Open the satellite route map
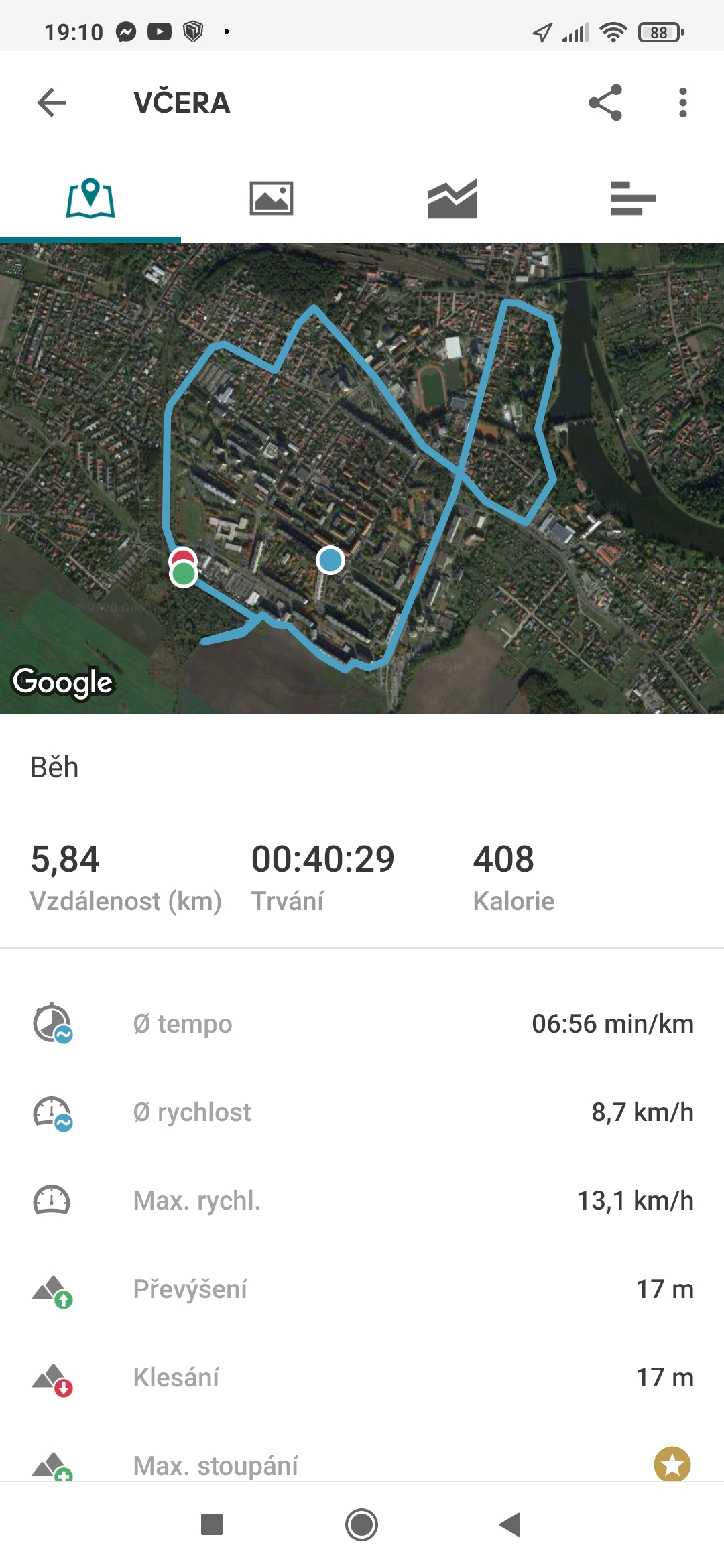 pyautogui.click(x=362, y=478)
